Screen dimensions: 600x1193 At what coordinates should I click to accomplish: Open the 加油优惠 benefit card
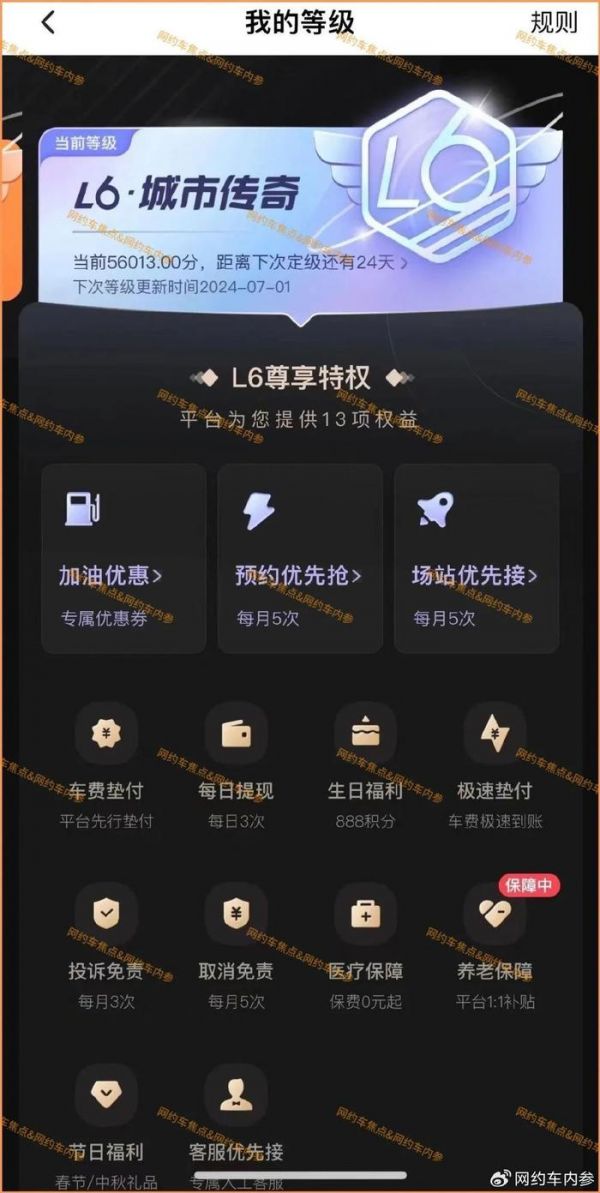123,557
